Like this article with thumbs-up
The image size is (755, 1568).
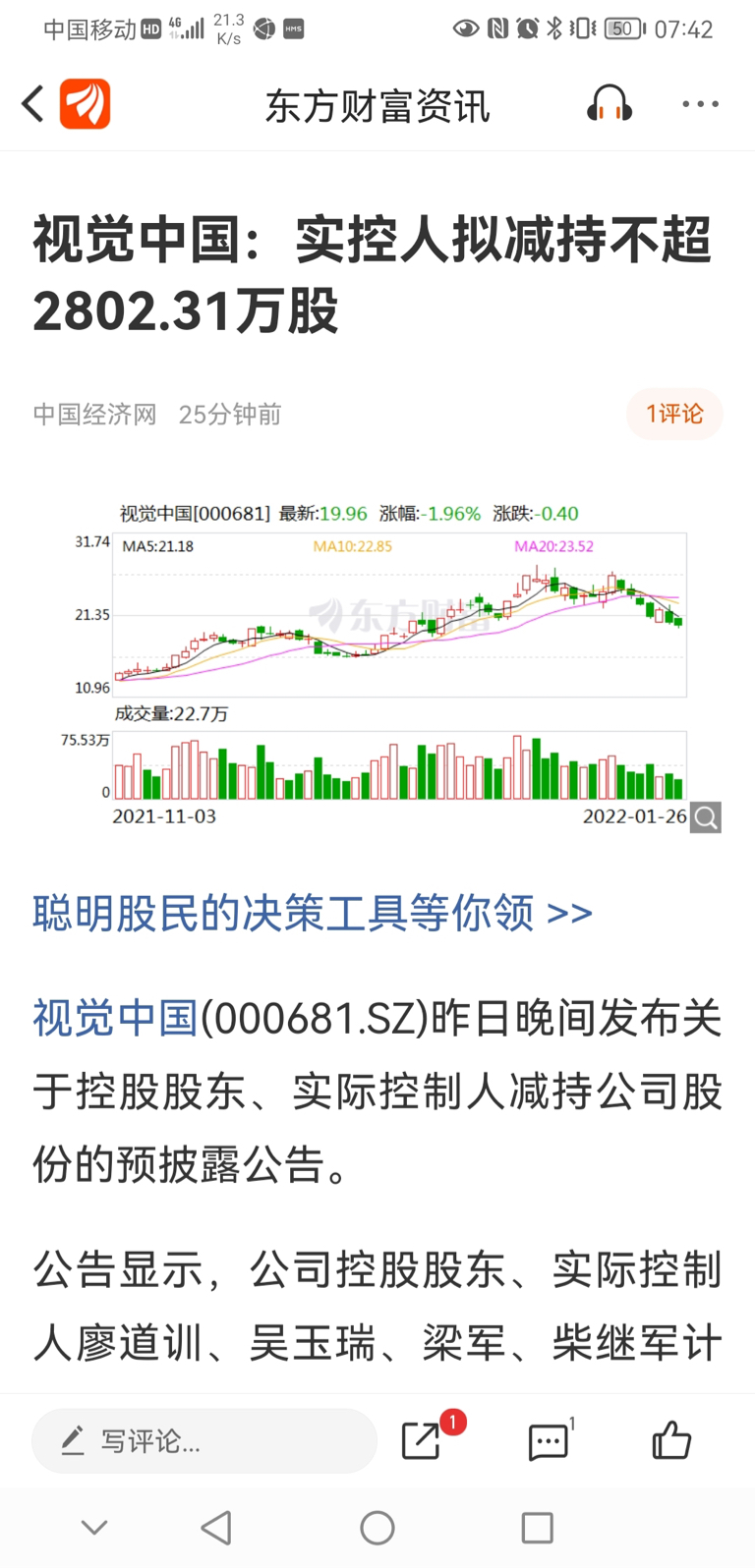(672, 1440)
